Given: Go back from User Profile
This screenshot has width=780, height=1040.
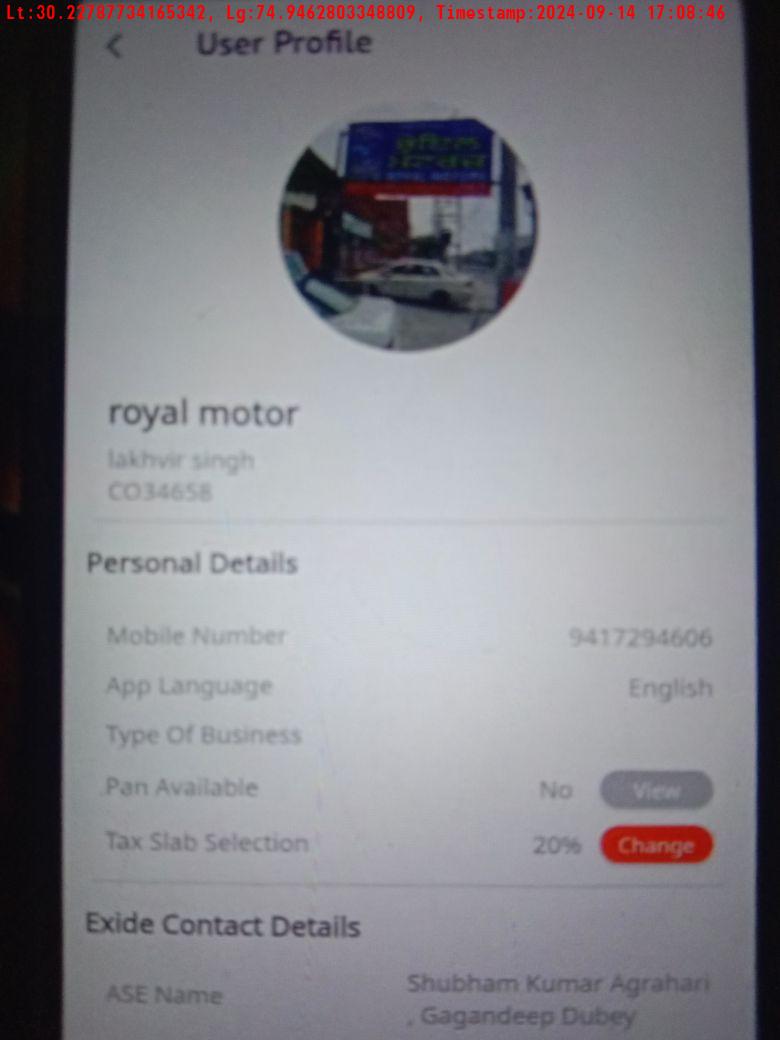Looking at the screenshot, I should (115, 46).
